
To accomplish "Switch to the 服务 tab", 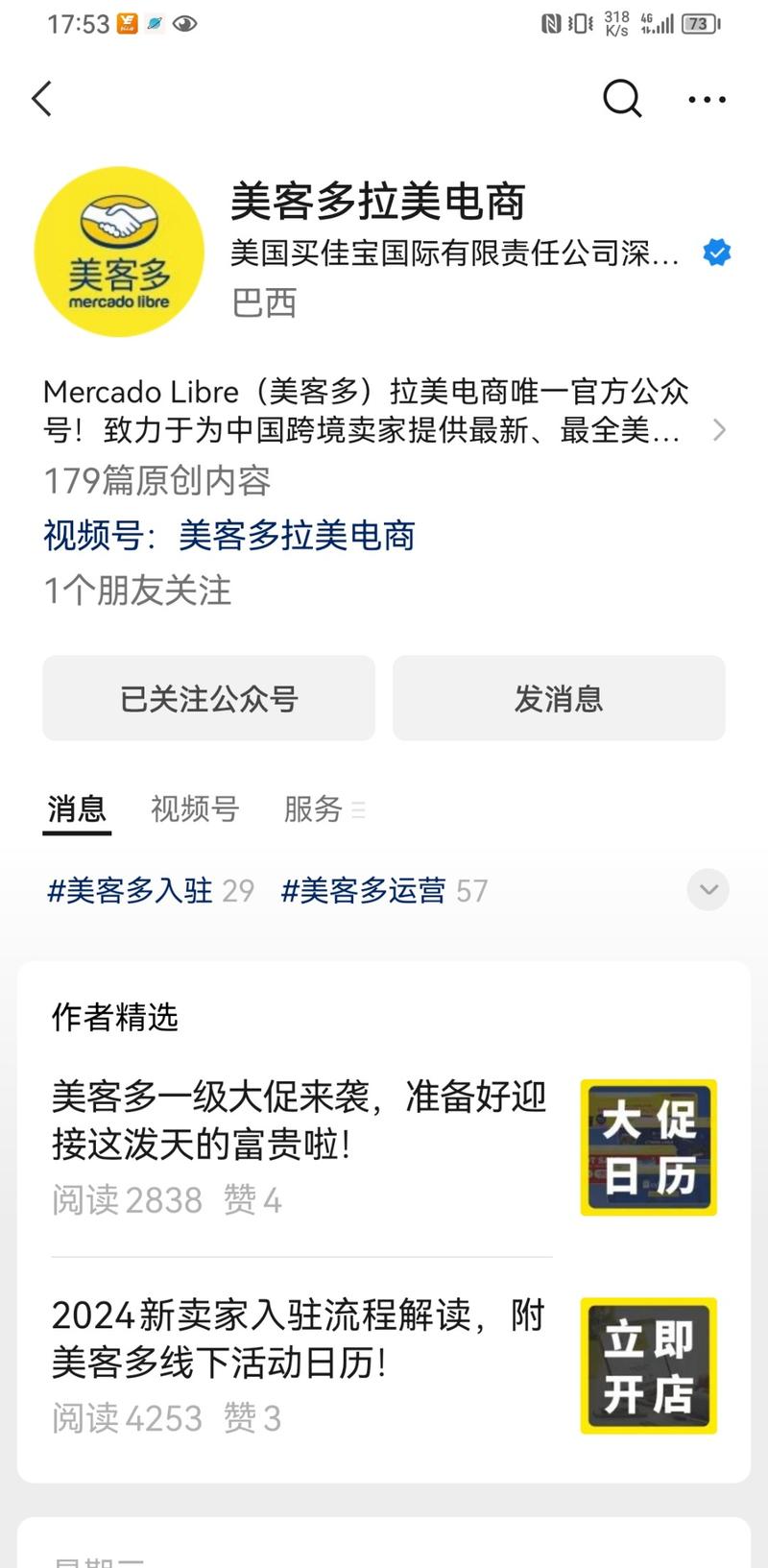I will (x=311, y=809).
